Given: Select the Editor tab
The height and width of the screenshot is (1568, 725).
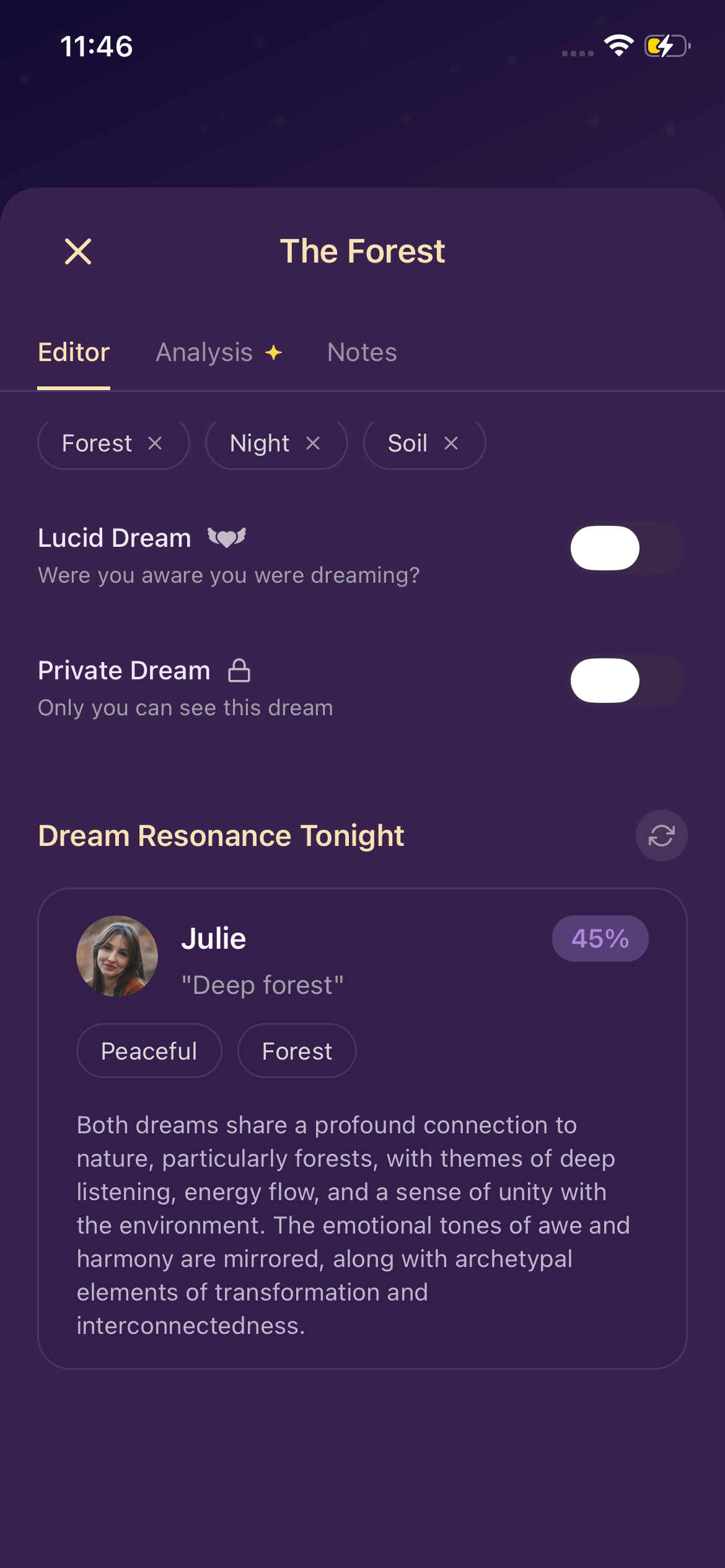Looking at the screenshot, I should click(74, 352).
